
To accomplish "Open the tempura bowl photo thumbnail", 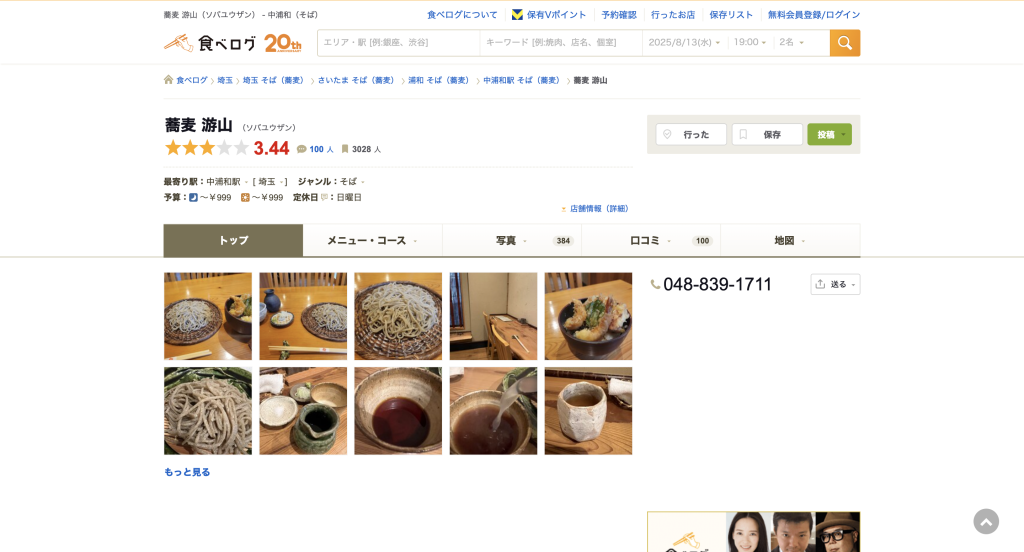I will click(x=588, y=316).
